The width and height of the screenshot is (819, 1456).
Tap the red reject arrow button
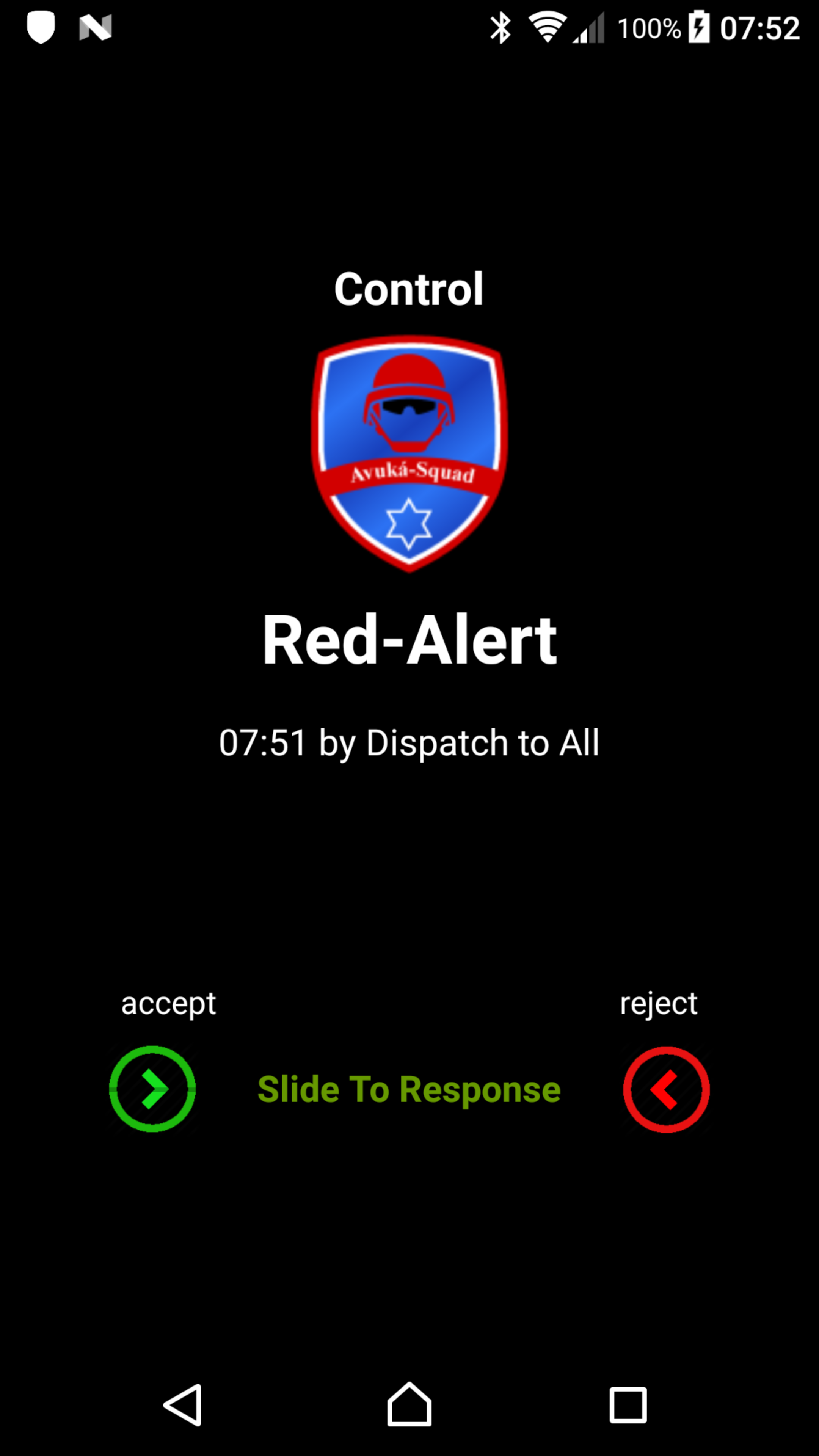(666, 1089)
